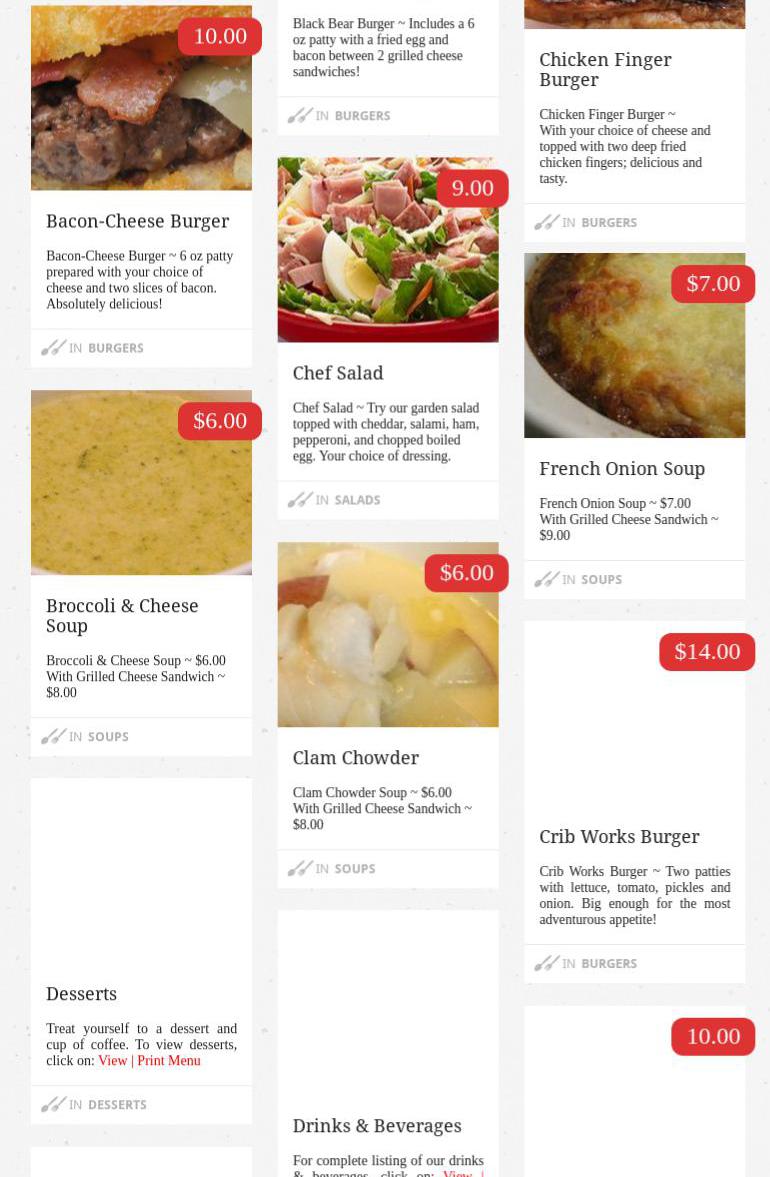Open Burgers category under Bacon-Cheese Burger
The width and height of the screenshot is (770, 1177).
[x=115, y=348]
